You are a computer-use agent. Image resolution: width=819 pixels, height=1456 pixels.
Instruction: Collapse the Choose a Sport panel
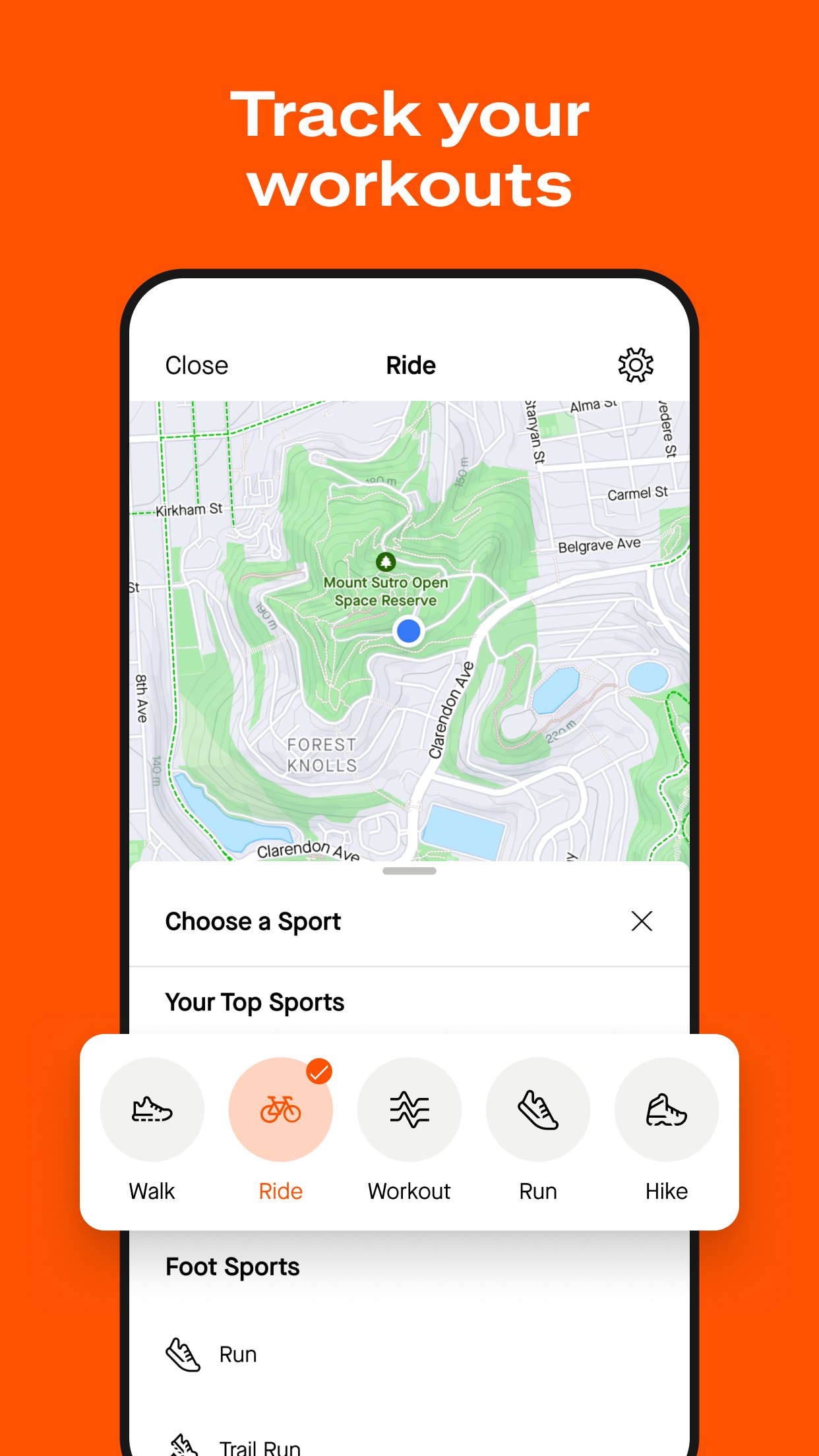[x=642, y=921]
